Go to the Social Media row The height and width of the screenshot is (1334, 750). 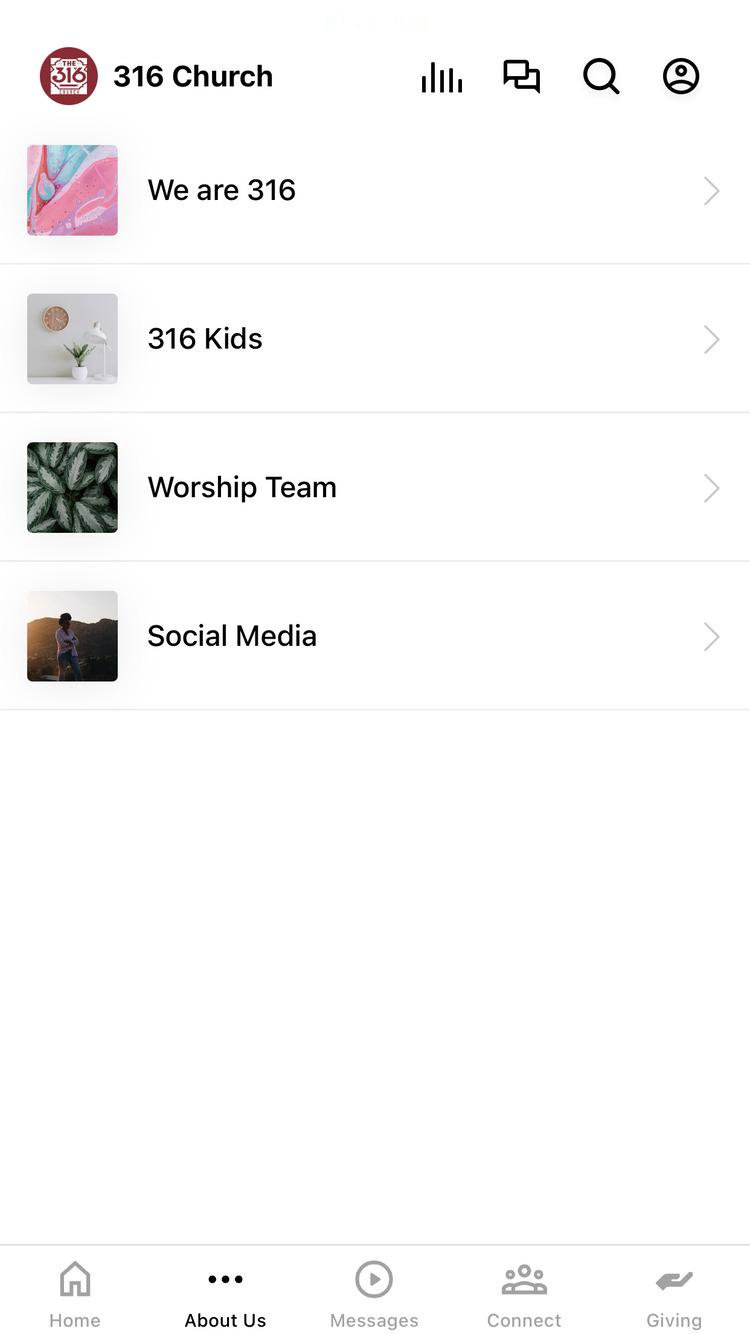click(x=375, y=636)
